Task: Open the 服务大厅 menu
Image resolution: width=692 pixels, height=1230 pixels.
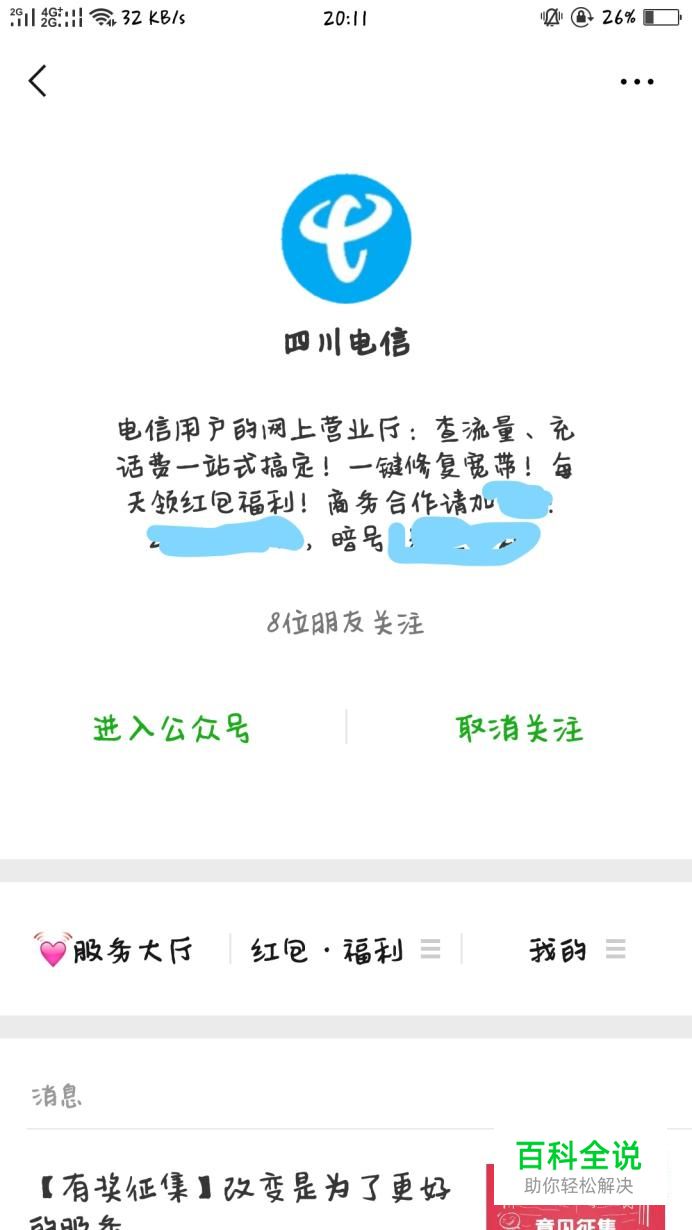Action: pyautogui.click(x=115, y=949)
